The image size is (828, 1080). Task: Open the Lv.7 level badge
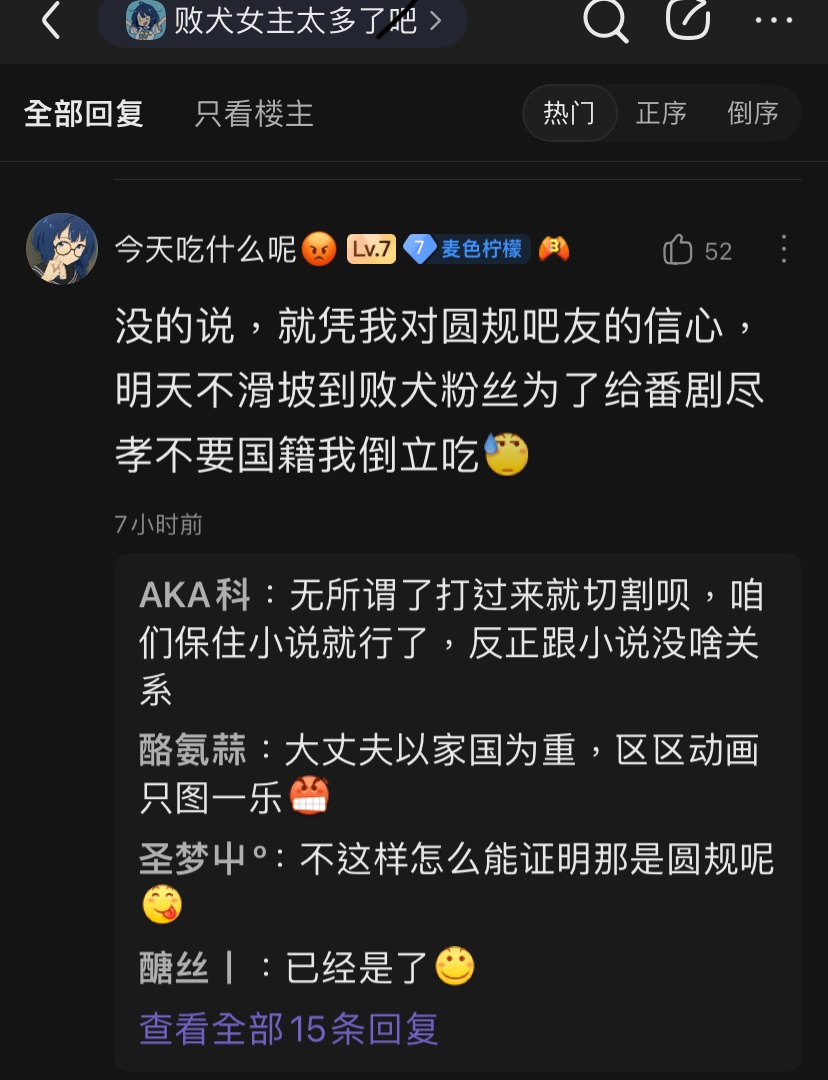coord(371,249)
